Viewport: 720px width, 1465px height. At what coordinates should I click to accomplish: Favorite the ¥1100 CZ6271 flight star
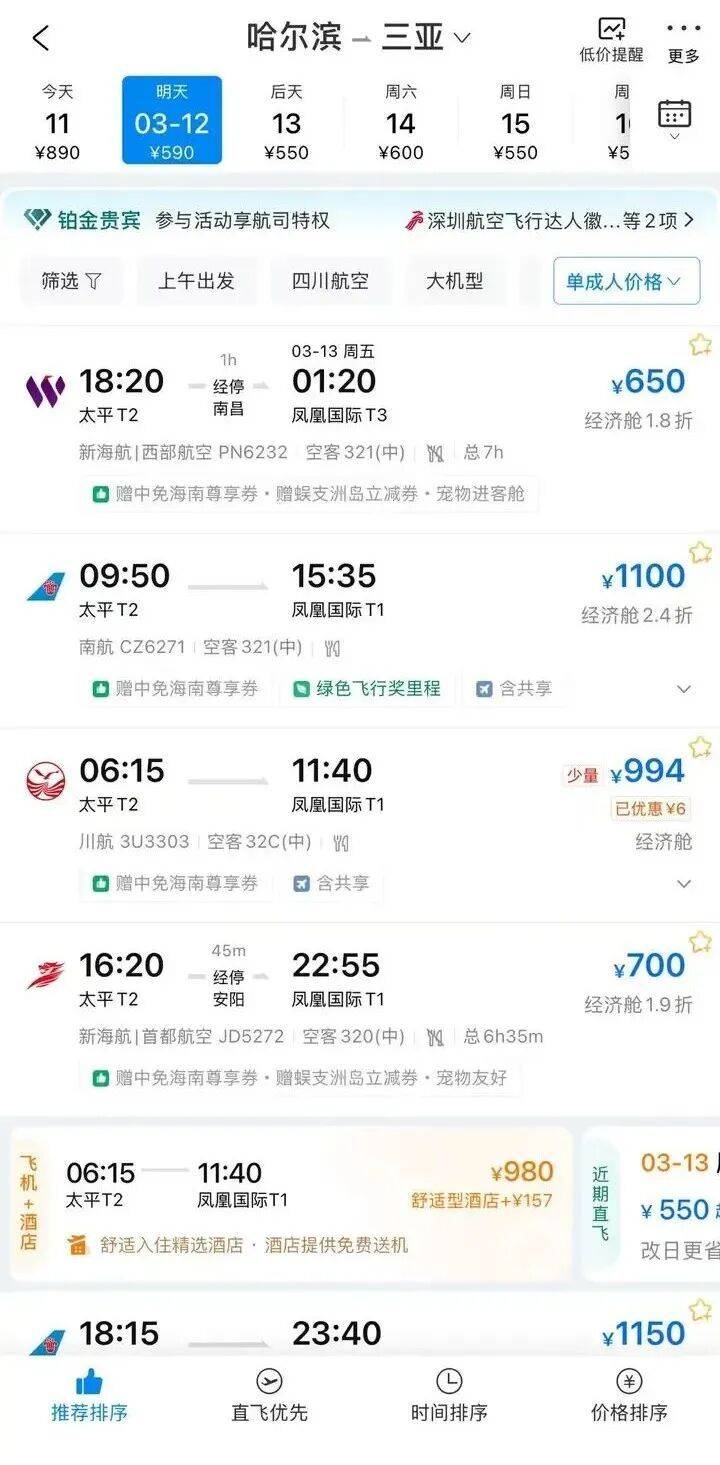700,553
